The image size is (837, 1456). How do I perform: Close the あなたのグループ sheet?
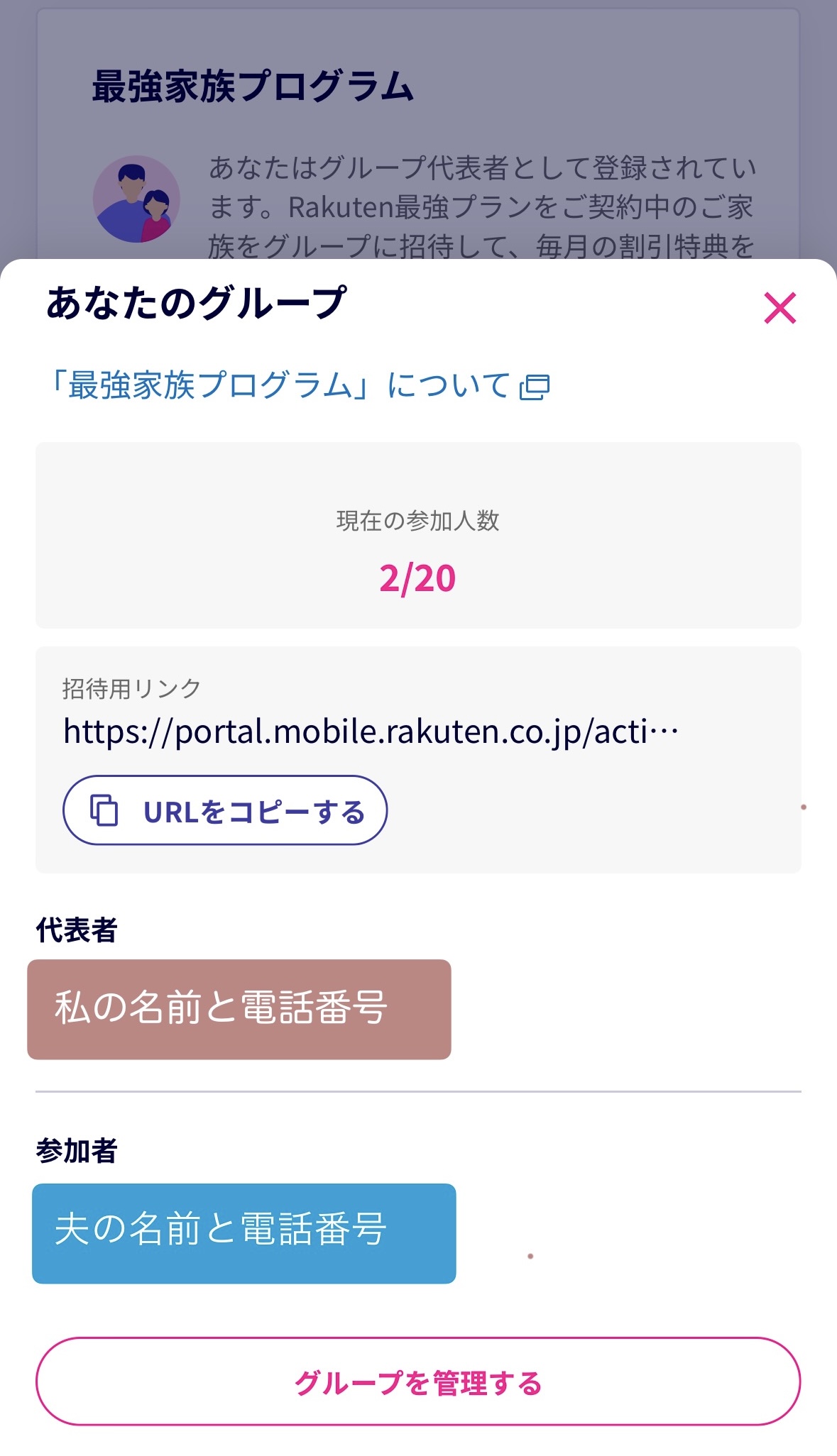779,308
